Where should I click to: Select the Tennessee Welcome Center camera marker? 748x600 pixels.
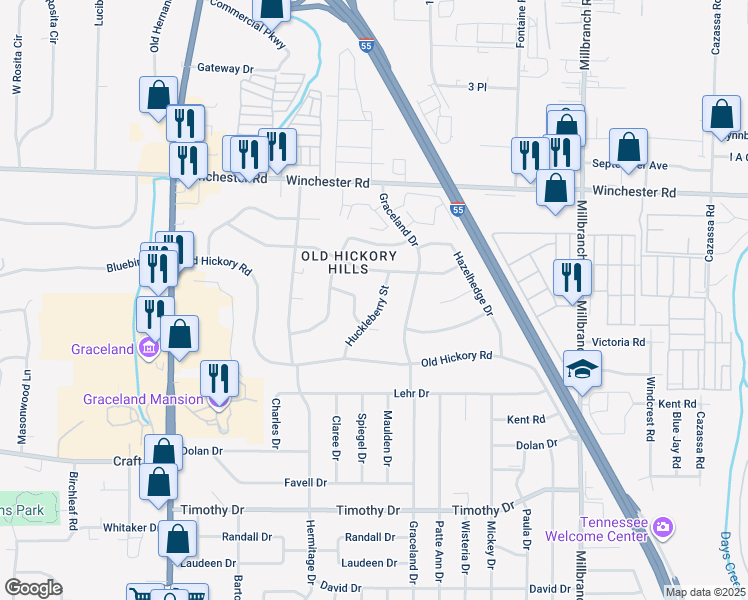tap(664, 527)
